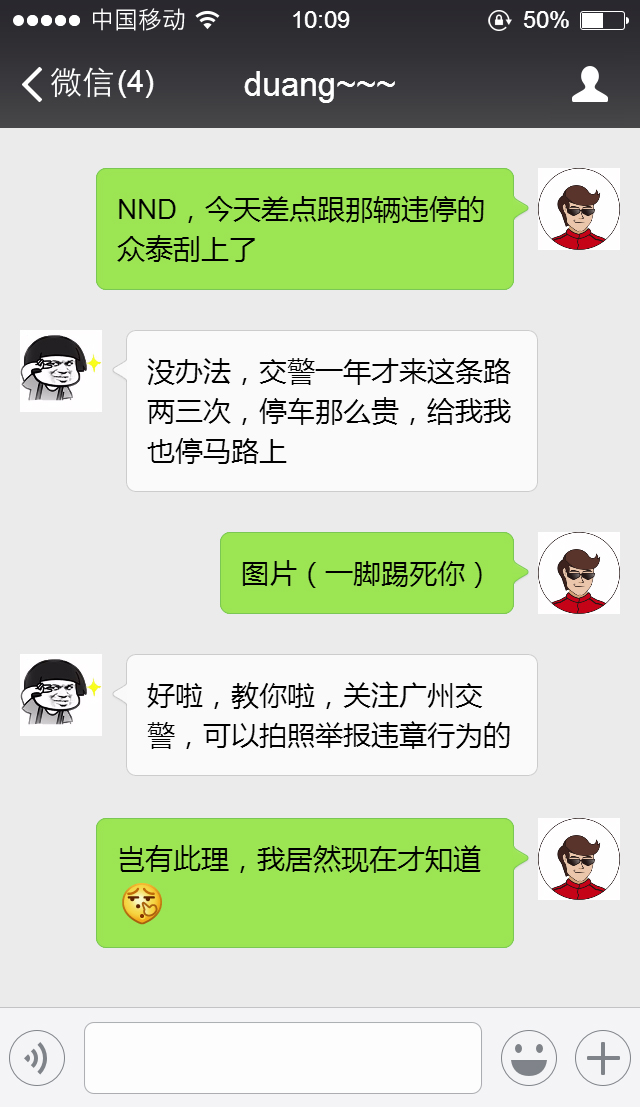Open sender avatar beside the NND message
Viewport: 640px width, 1107px height.
click(x=579, y=209)
